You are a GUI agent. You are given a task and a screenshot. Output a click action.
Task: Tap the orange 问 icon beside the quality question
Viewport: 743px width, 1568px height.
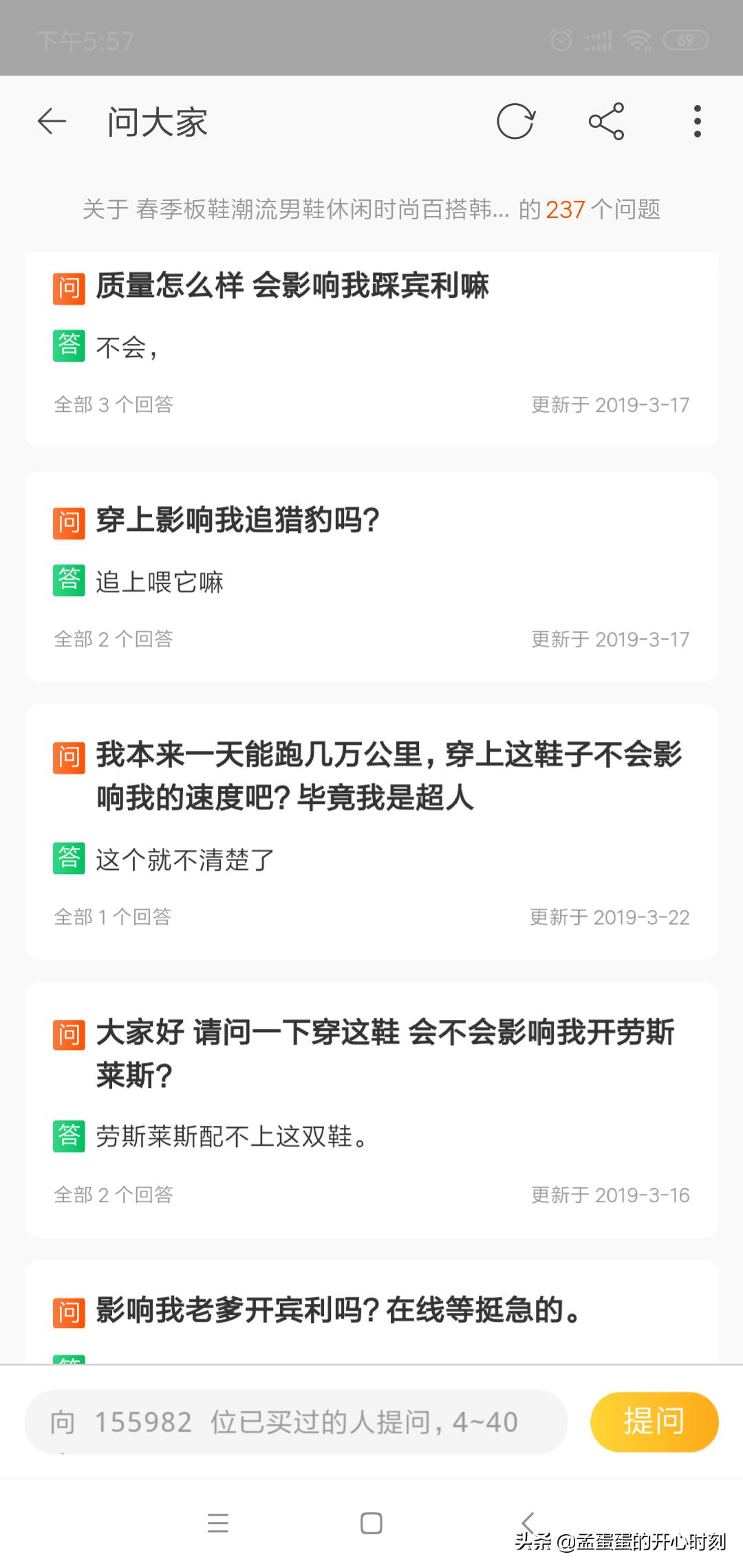[x=68, y=288]
